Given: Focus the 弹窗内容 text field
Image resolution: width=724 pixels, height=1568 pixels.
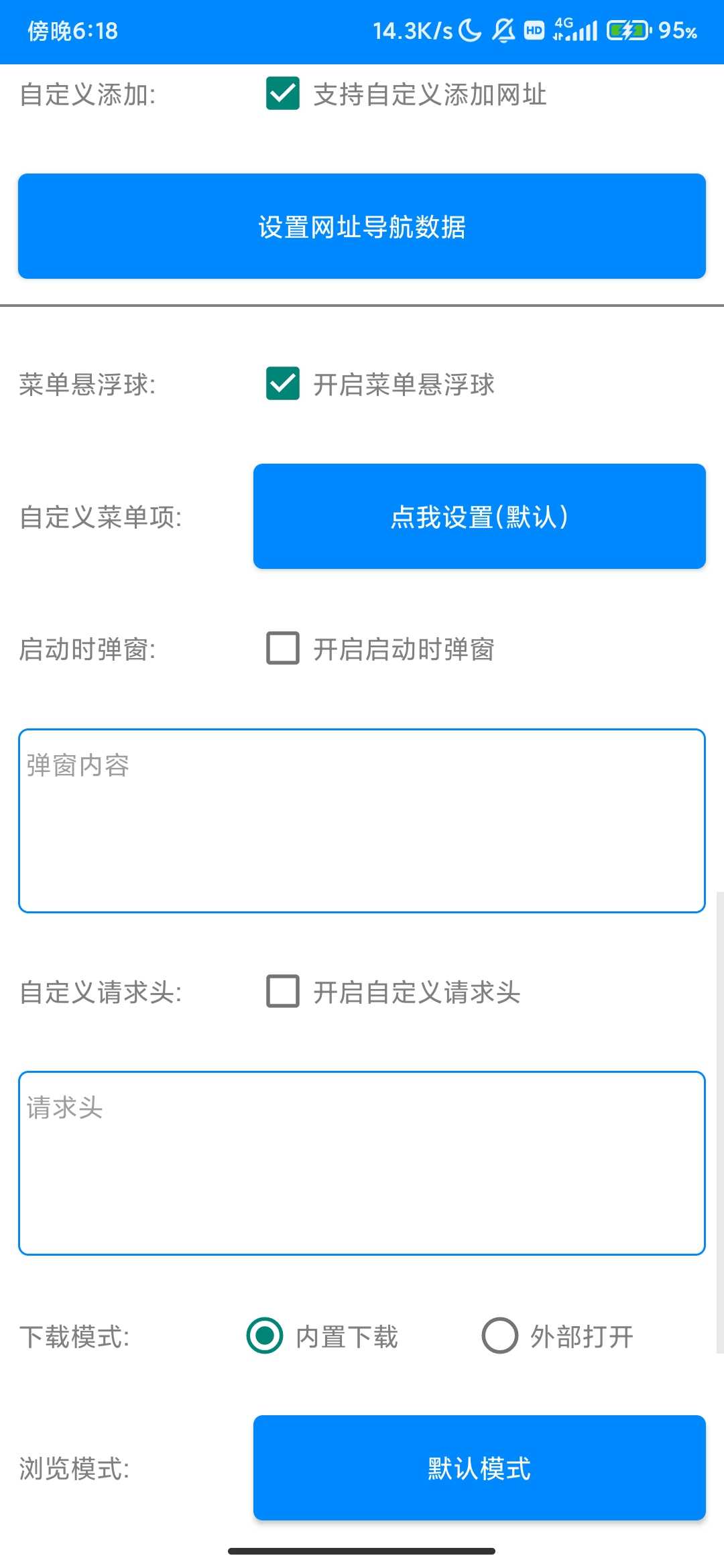Looking at the screenshot, I should (362, 821).
